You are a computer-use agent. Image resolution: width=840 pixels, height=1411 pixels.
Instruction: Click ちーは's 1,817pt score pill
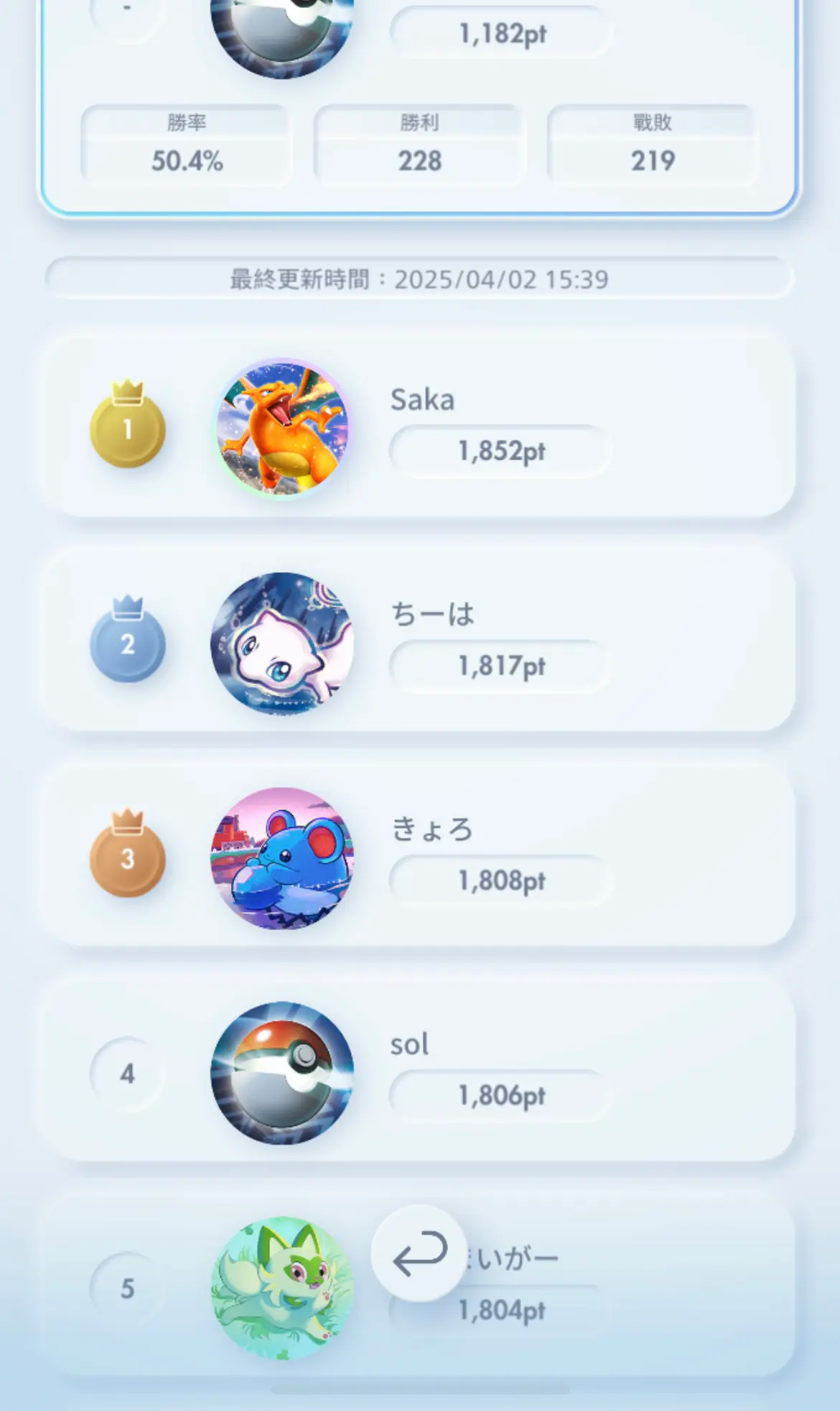pos(500,665)
